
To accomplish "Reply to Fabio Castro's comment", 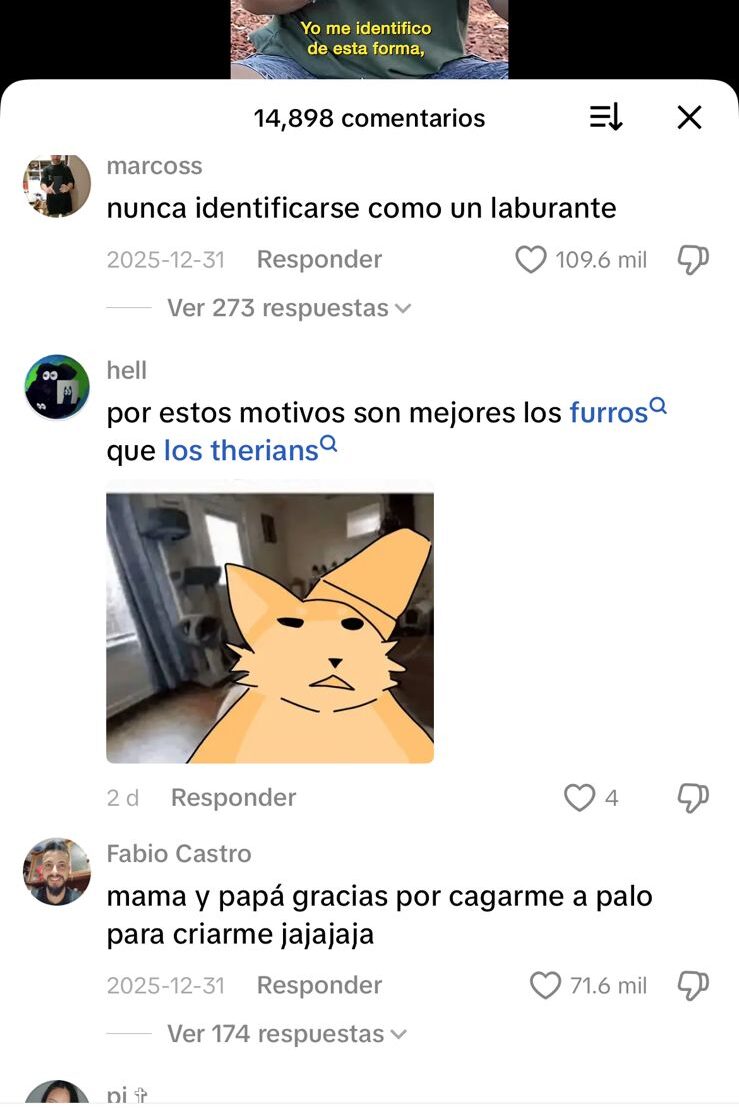I will 319,986.
